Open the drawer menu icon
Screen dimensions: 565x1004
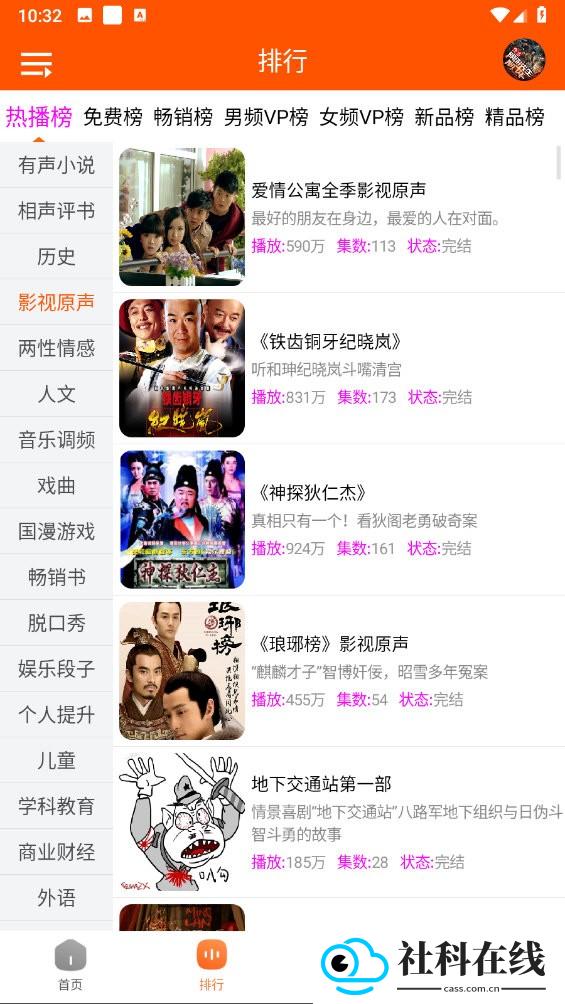pyautogui.click(x=36, y=63)
